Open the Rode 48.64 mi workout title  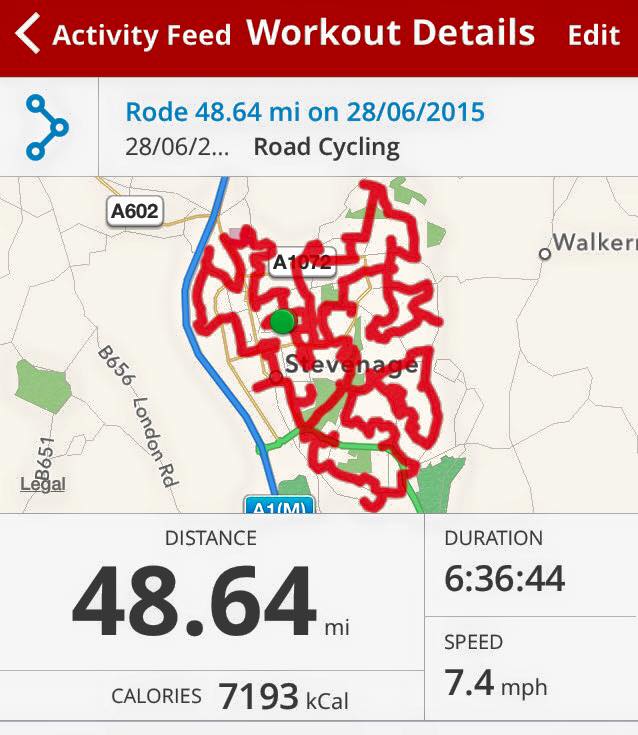click(x=305, y=111)
